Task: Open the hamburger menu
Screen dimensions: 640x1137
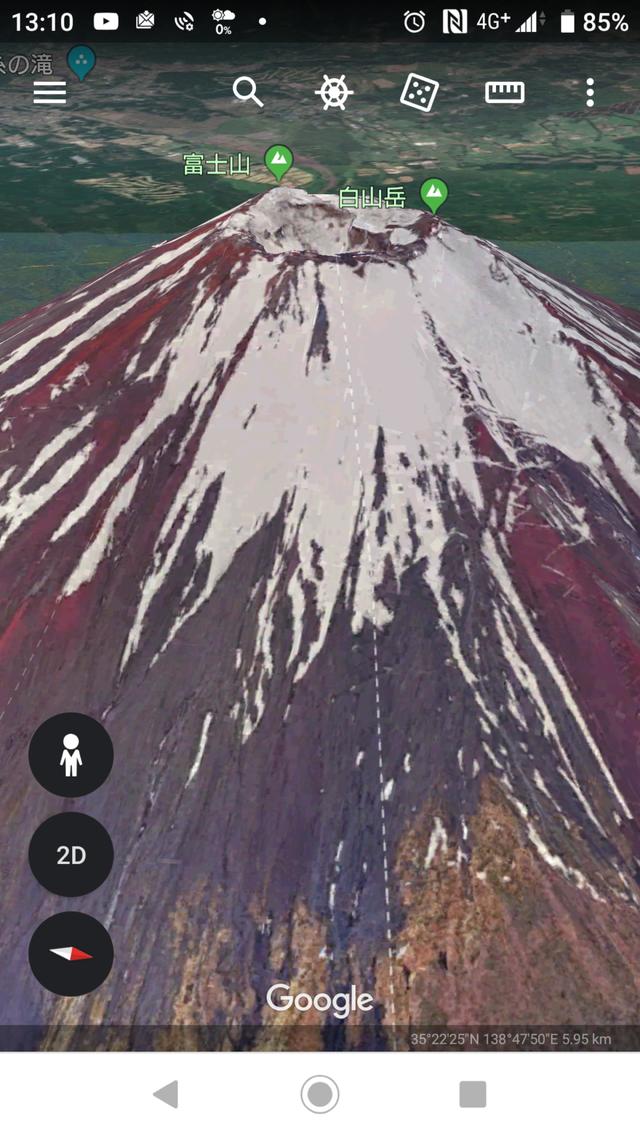Action: 49,93
